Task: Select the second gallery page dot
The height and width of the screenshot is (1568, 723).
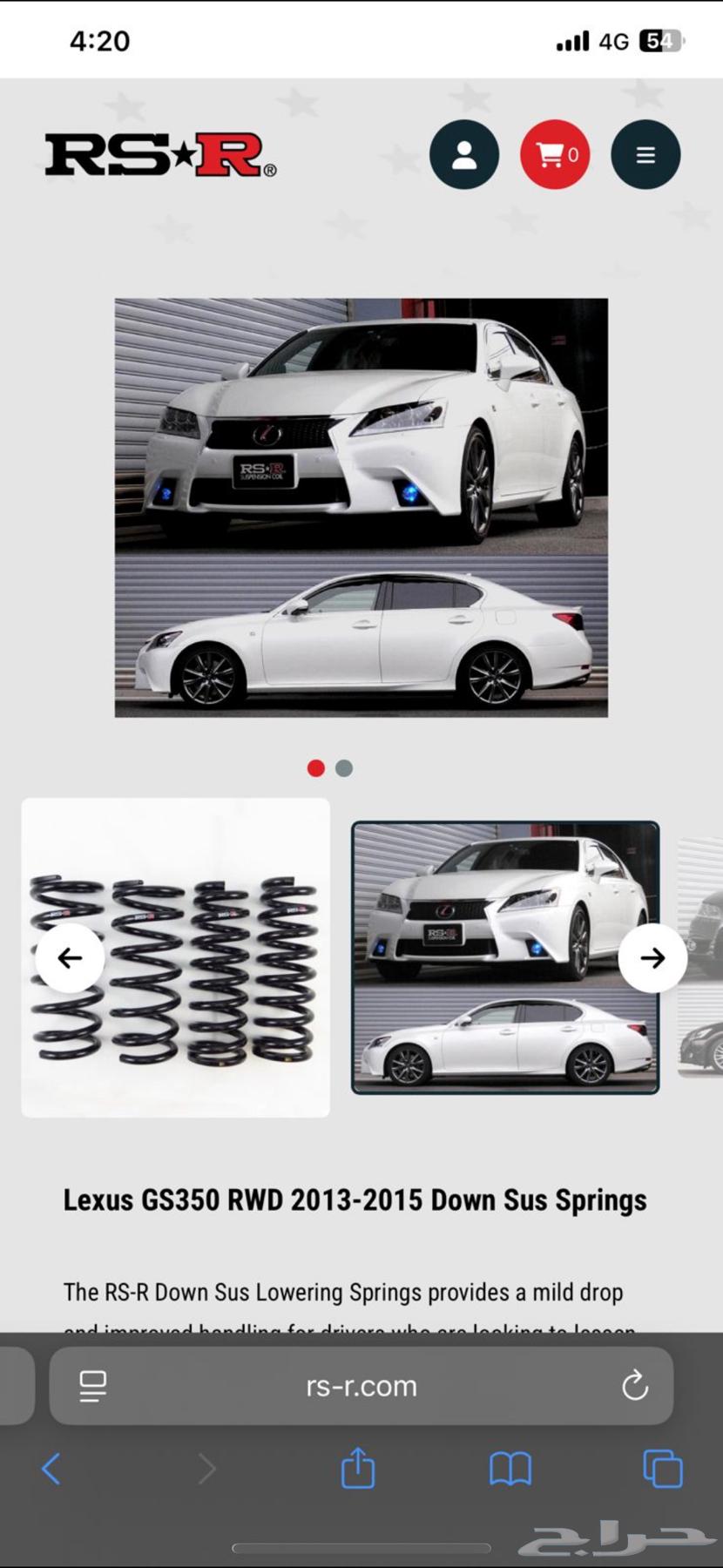Action: point(344,768)
